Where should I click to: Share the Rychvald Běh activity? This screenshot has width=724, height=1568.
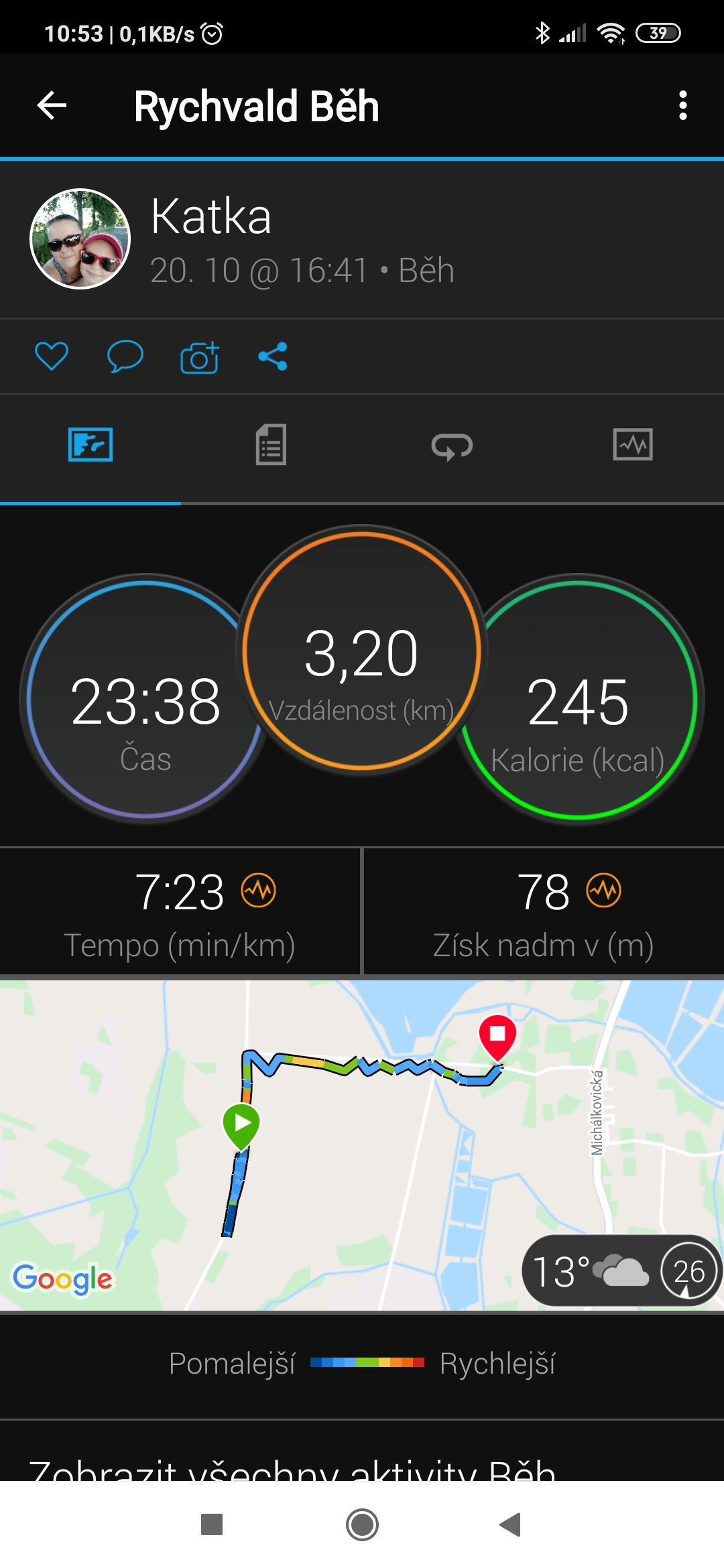coord(273,356)
